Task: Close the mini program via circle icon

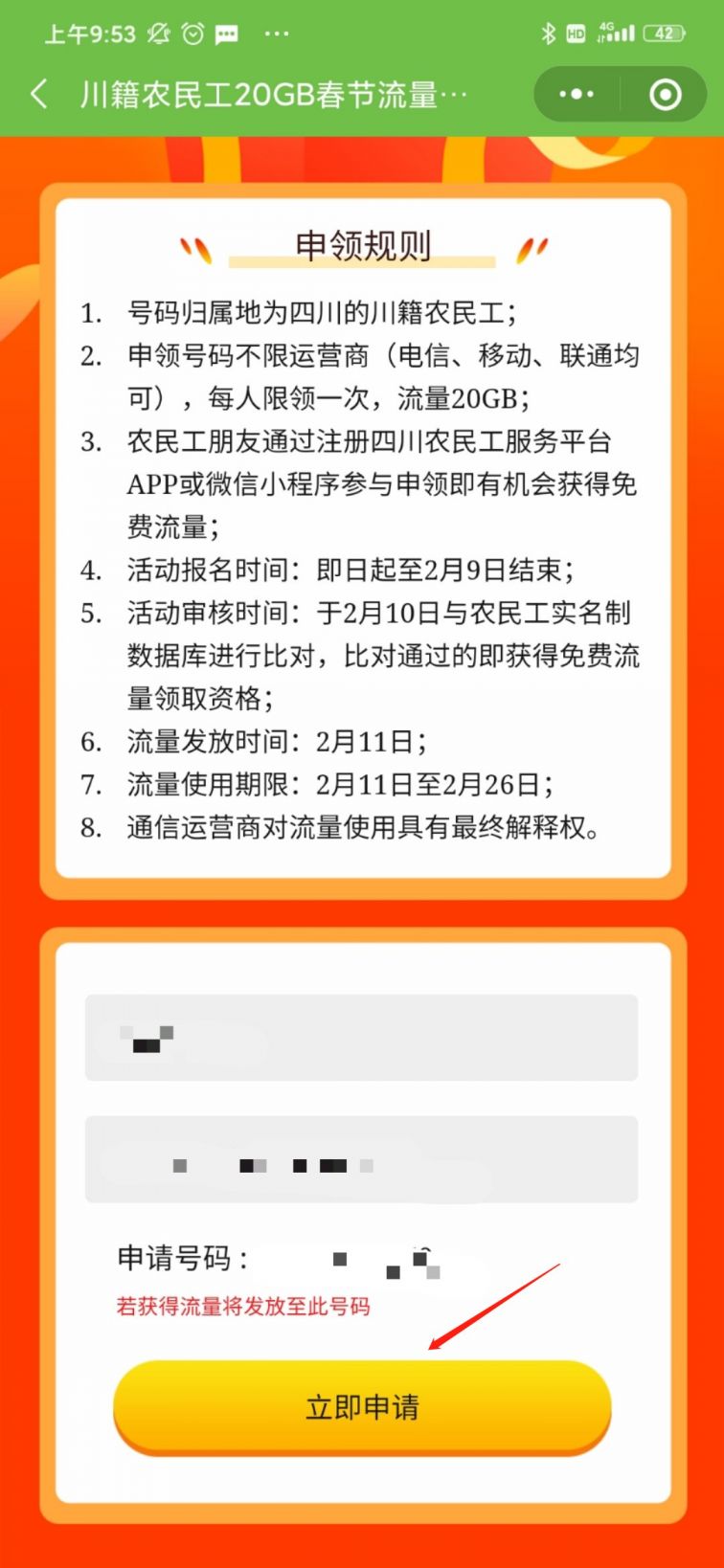Action: coord(665,95)
